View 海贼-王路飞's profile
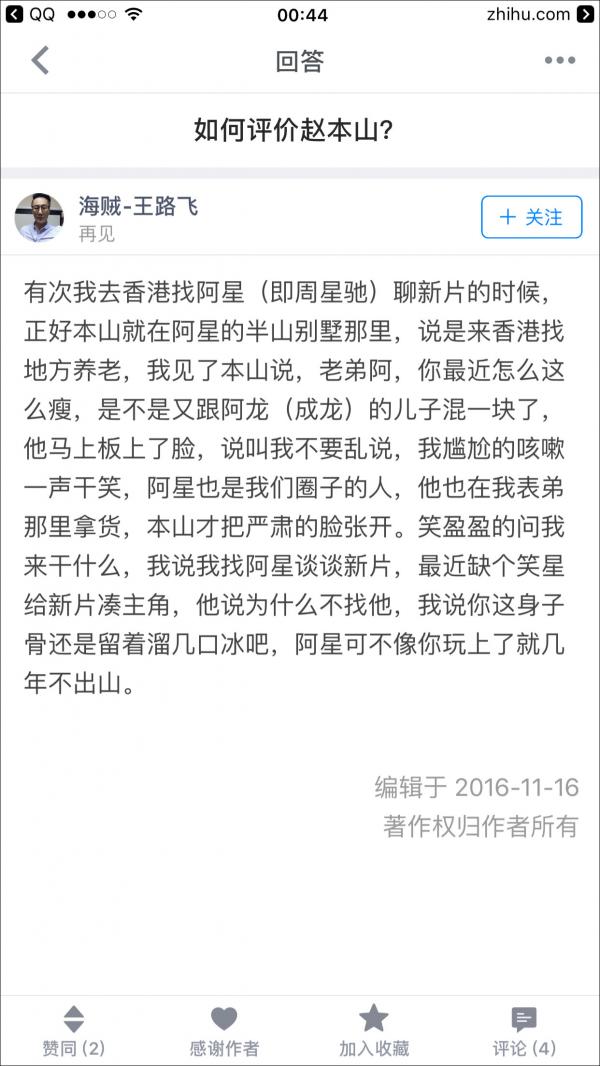Image resolution: width=600 pixels, height=1066 pixels. pyautogui.click(x=138, y=207)
